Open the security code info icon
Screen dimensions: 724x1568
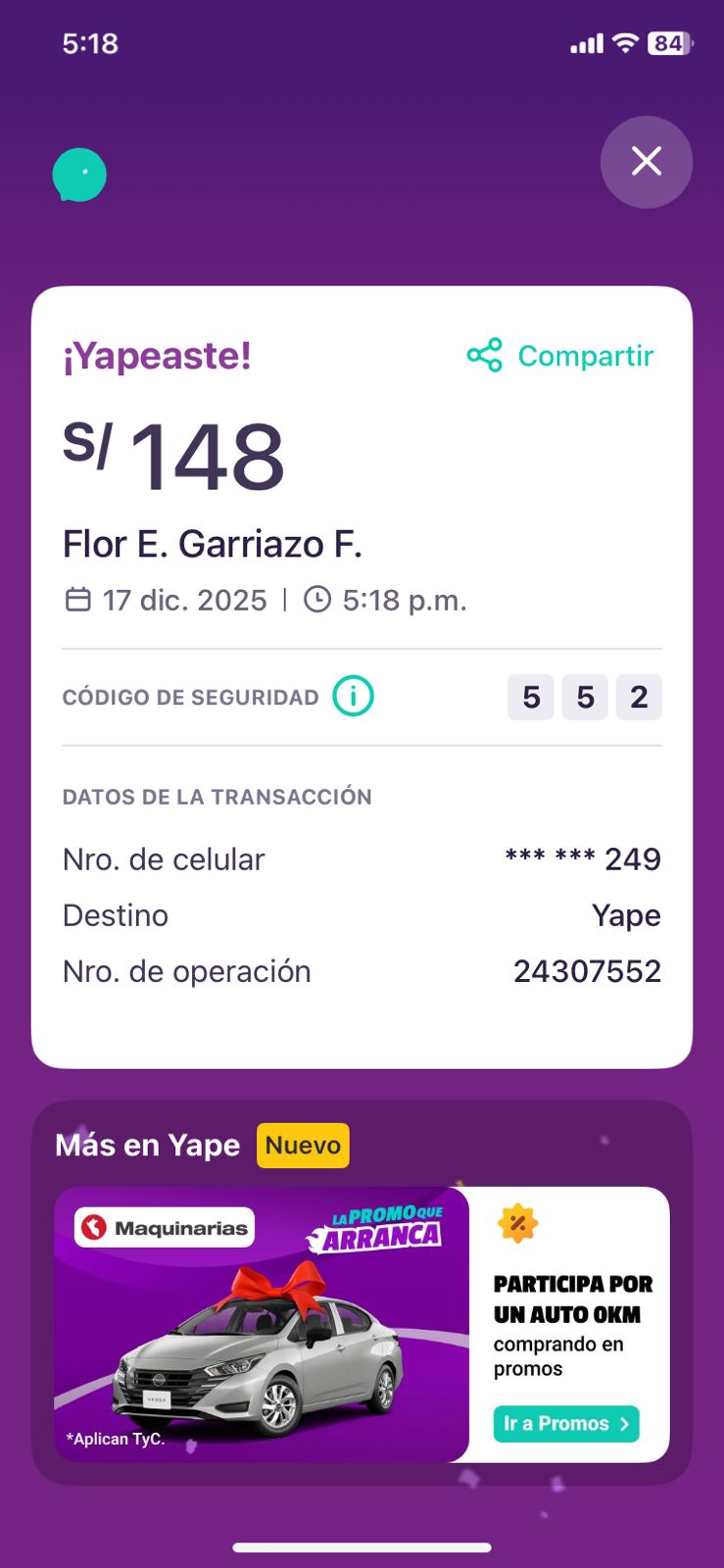[353, 697]
